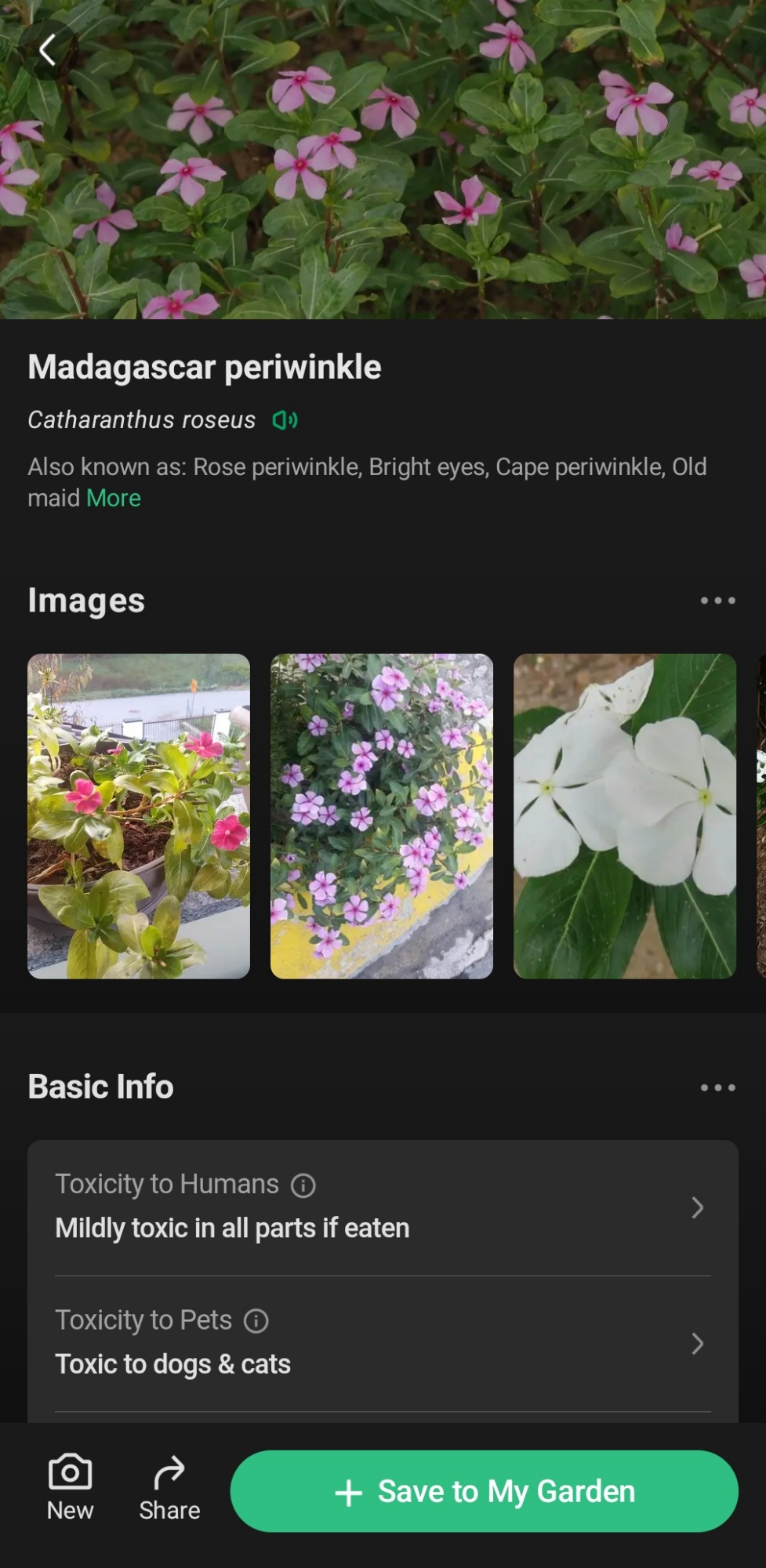Play pronunciation of Catharanthus roseus

point(285,421)
